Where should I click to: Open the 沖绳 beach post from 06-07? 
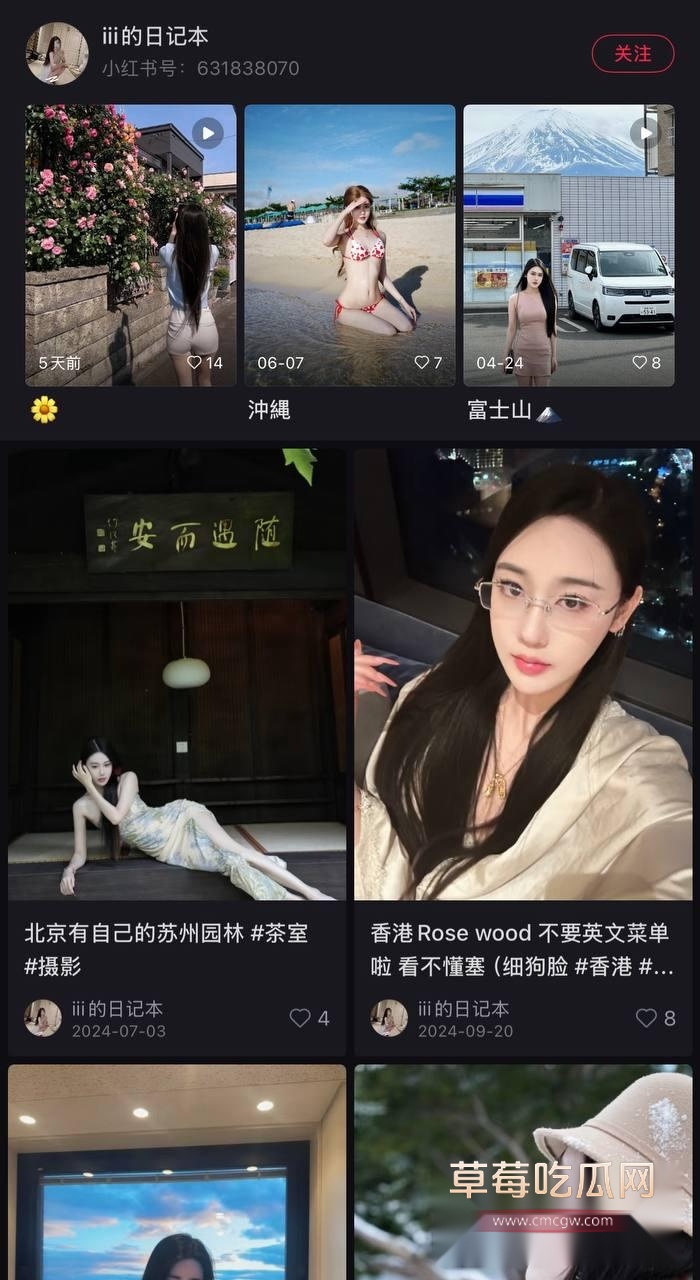[x=350, y=245]
